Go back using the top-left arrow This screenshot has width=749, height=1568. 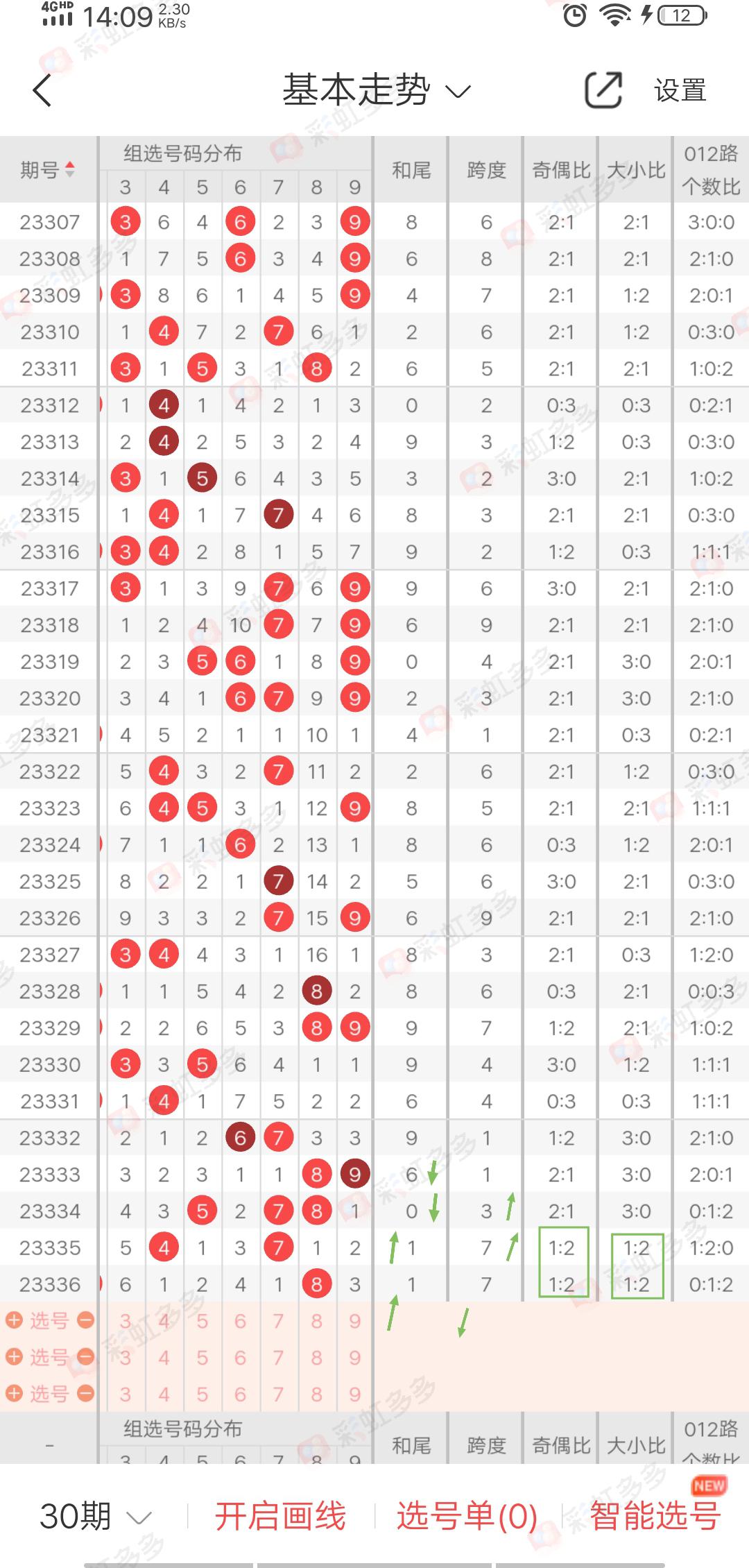click(43, 90)
